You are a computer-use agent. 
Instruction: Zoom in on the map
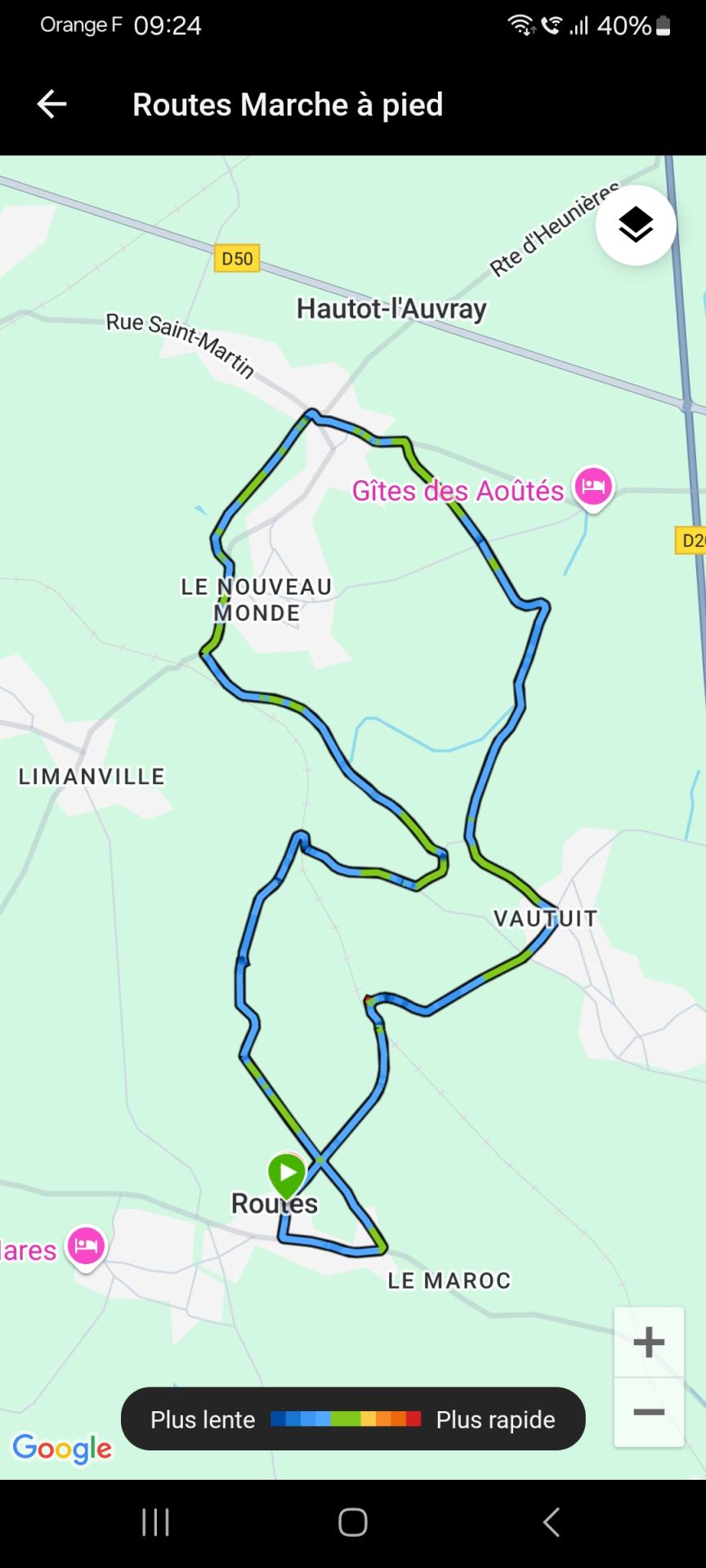(649, 1342)
